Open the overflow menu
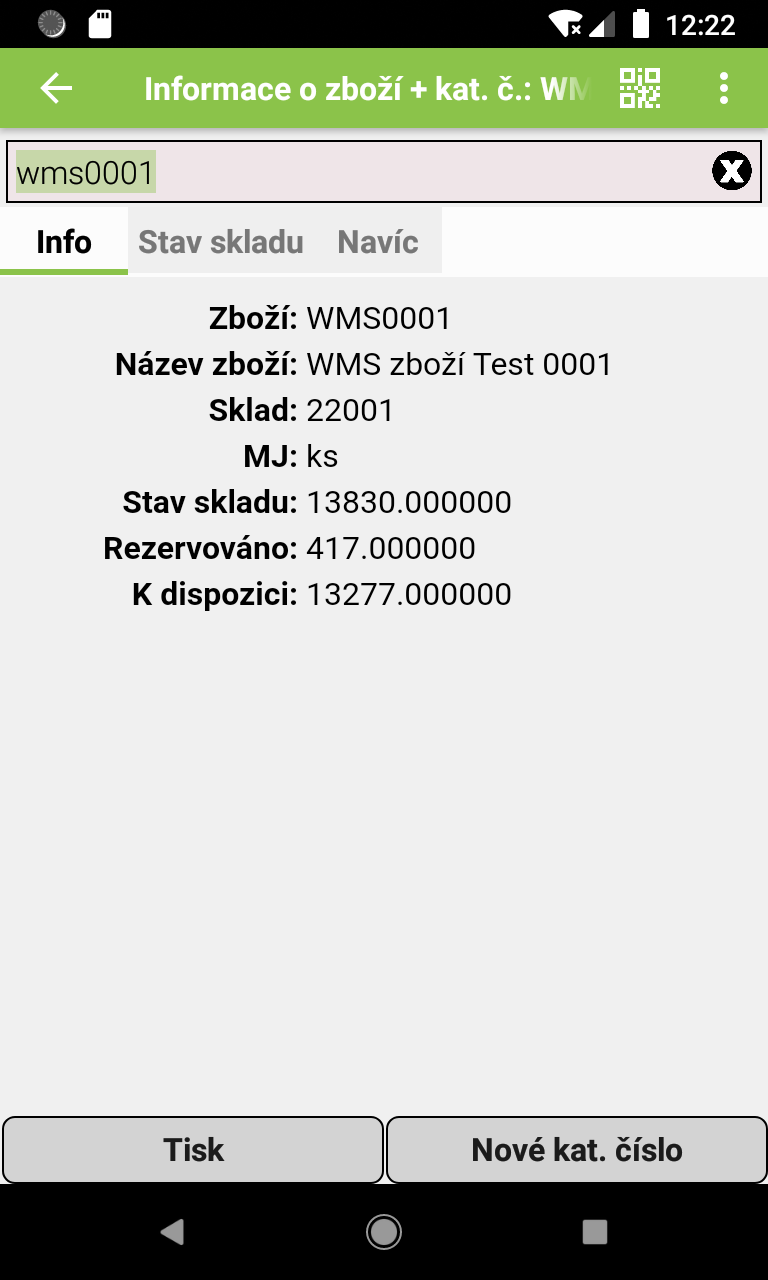The image size is (768, 1280). point(724,88)
